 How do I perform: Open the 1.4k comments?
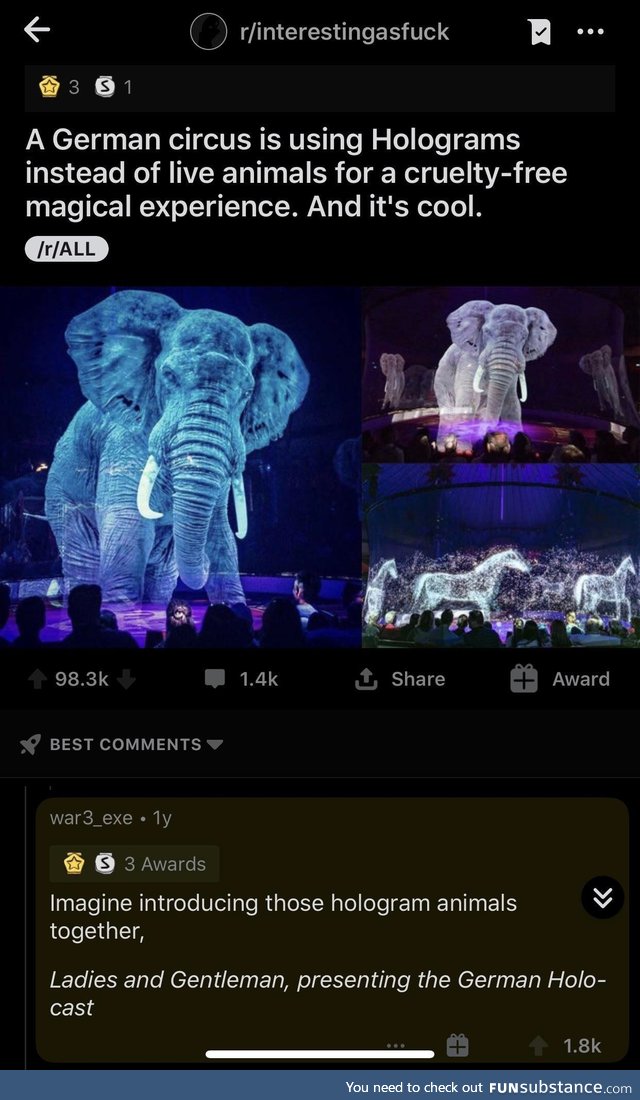pyautogui.click(x=241, y=679)
